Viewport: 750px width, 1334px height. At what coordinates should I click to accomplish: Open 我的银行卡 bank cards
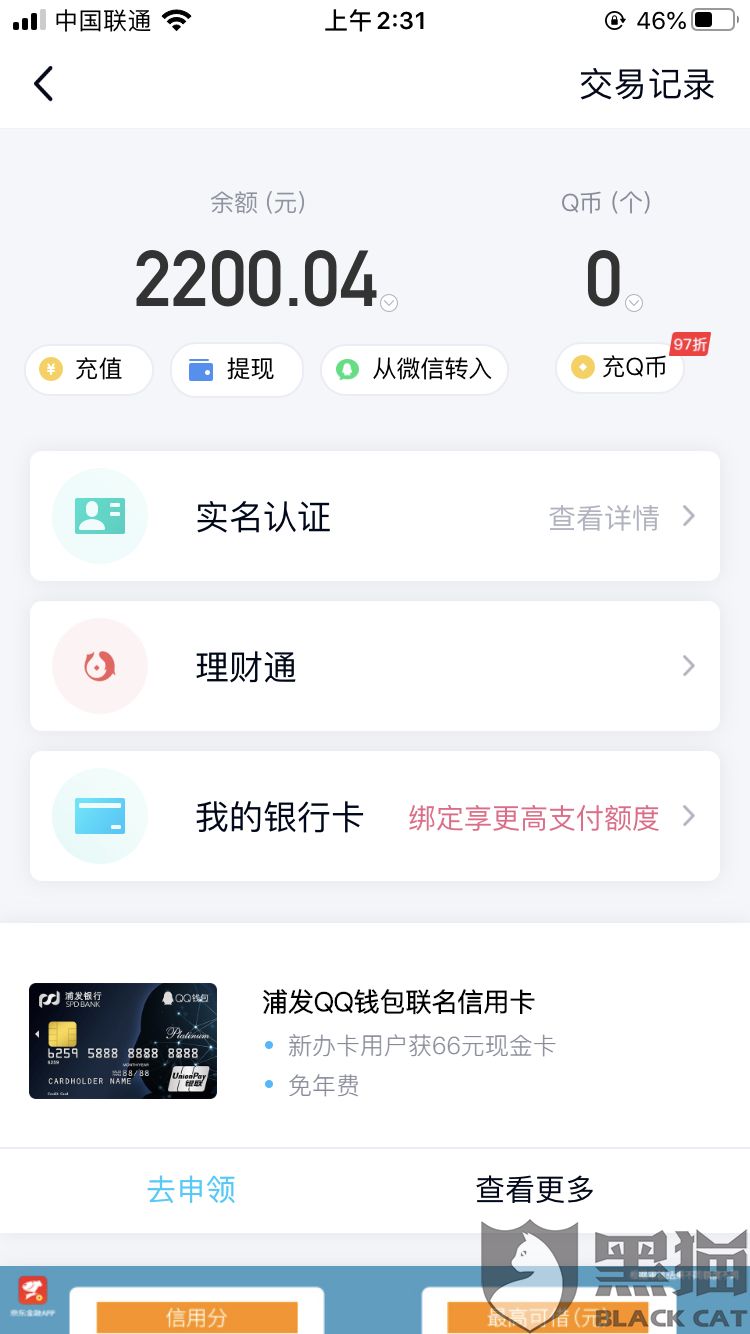tap(375, 816)
